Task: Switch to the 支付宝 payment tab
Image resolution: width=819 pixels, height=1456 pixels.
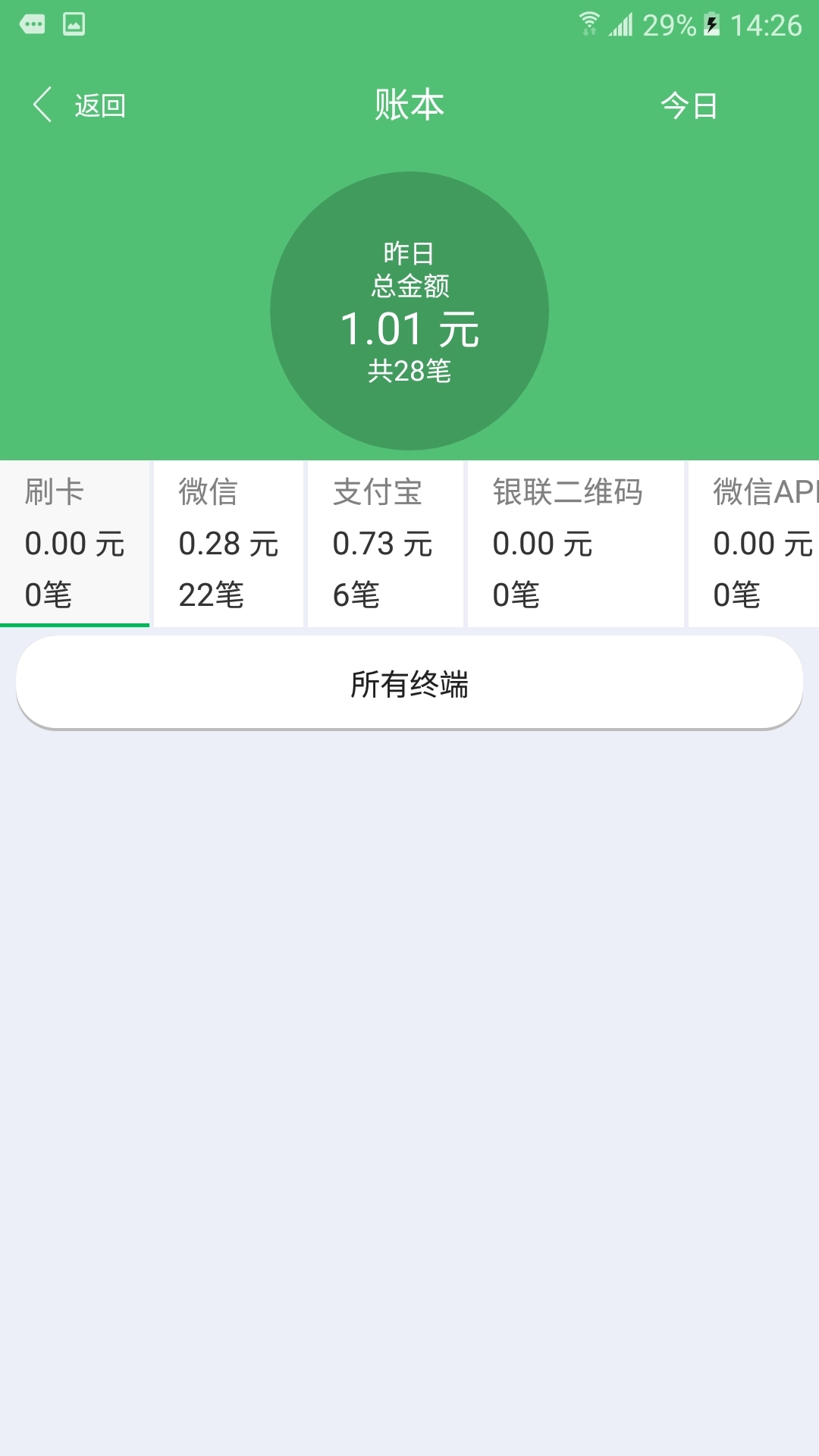Action: pos(384,542)
